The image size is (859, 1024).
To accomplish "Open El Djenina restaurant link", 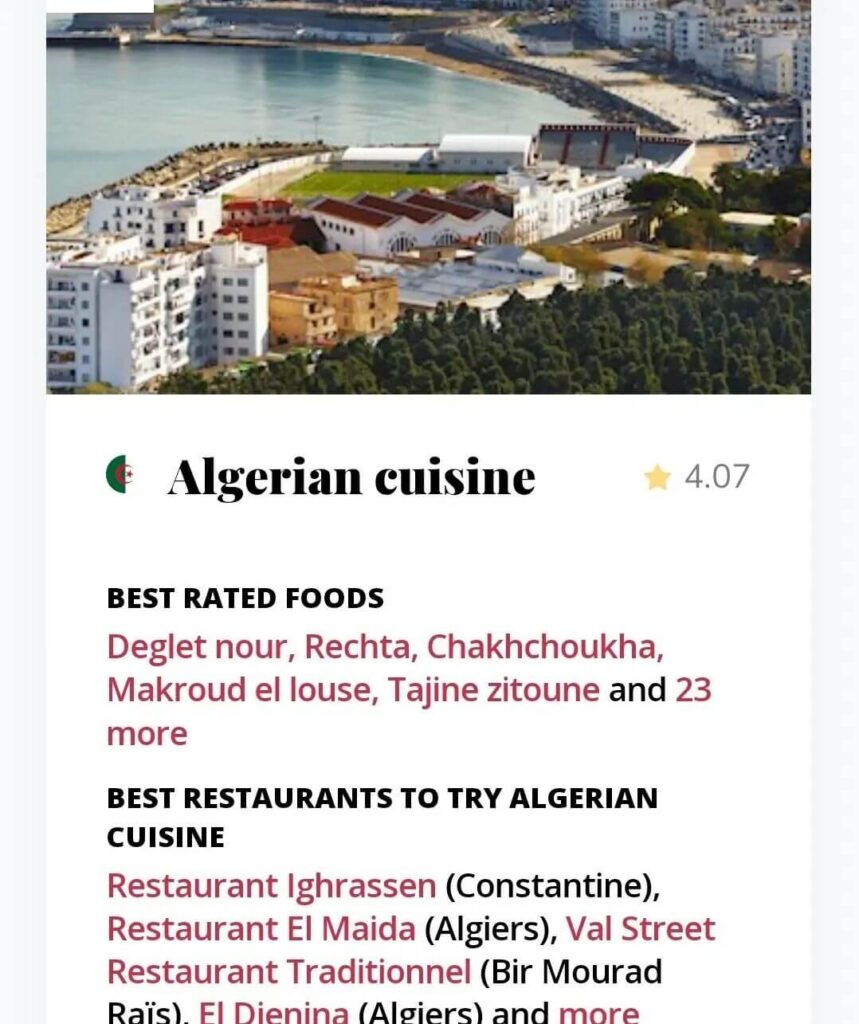I will tap(273, 1012).
